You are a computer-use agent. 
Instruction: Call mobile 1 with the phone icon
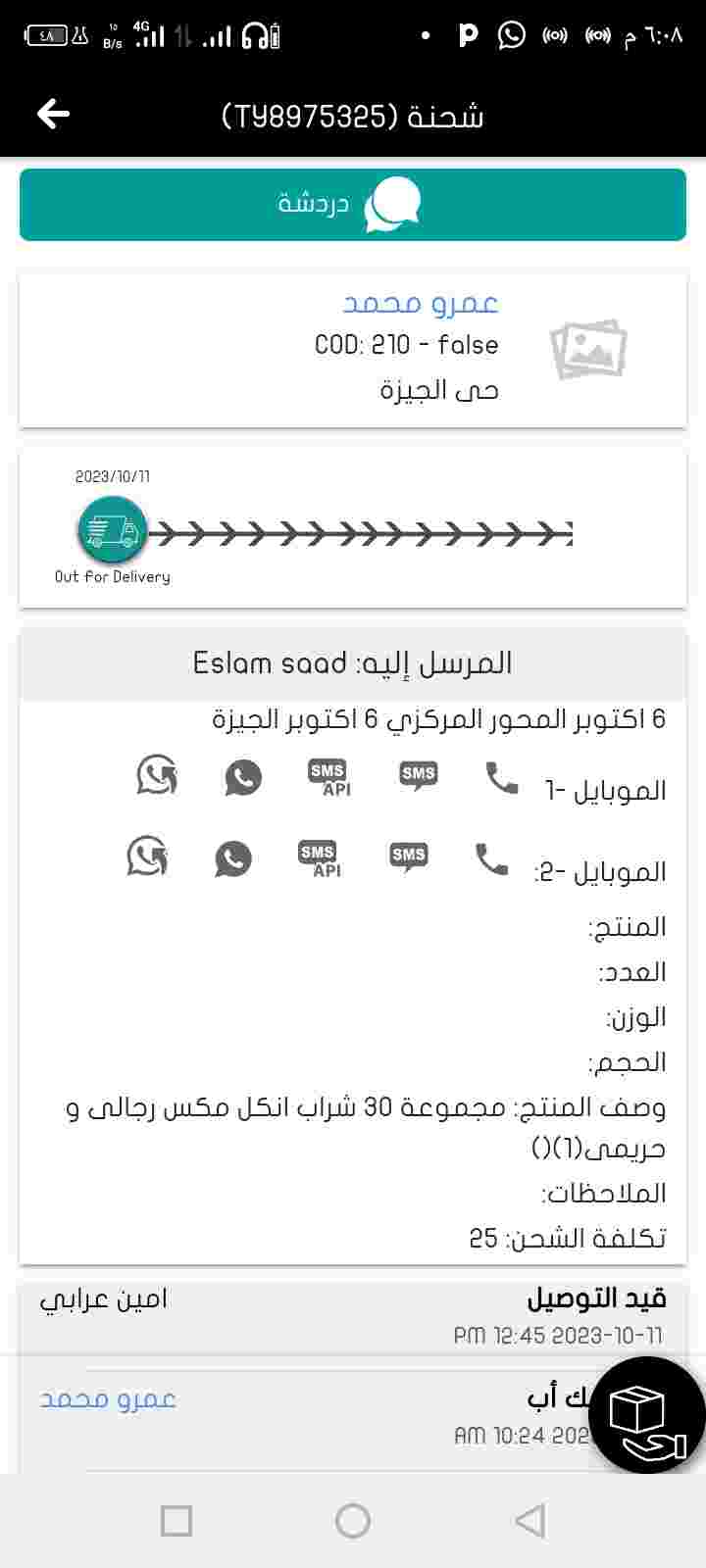502,778
